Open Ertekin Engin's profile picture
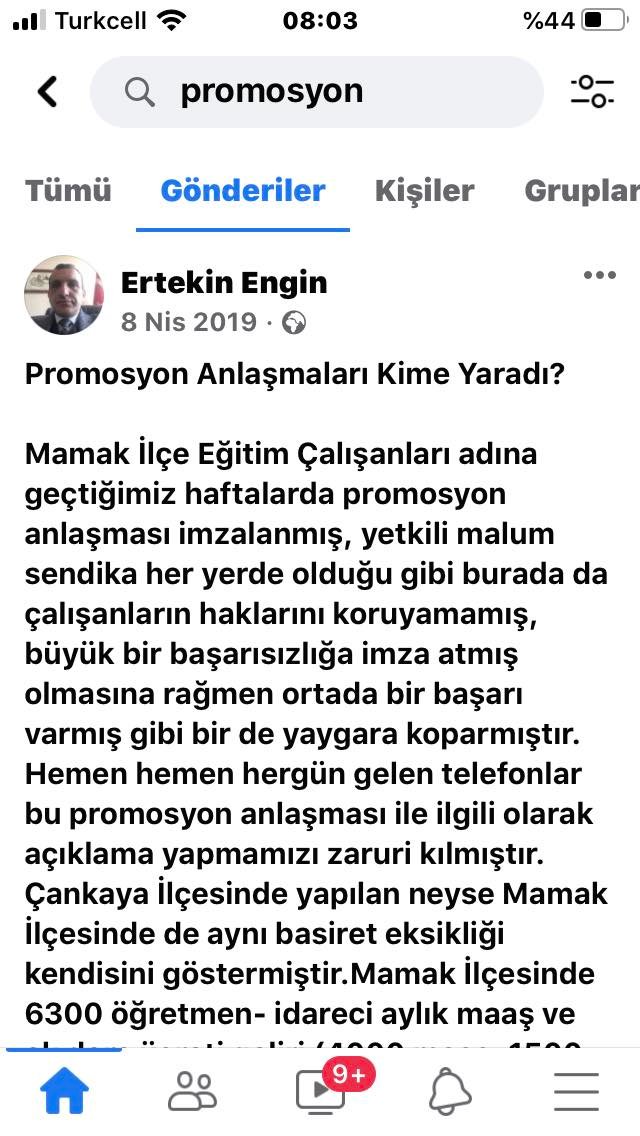 tap(63, 294)
